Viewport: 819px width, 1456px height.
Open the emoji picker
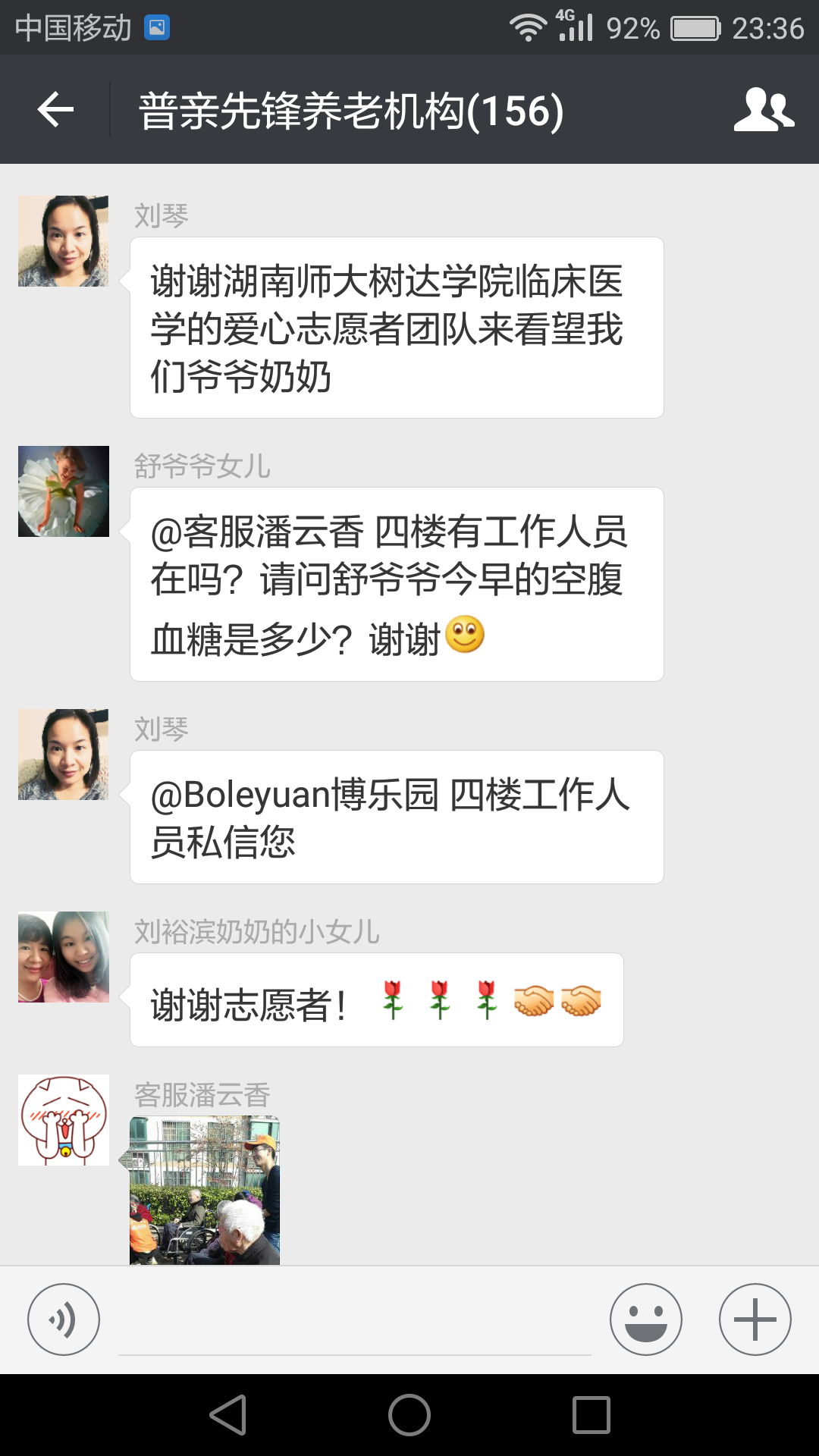(x=646, y=1319)
